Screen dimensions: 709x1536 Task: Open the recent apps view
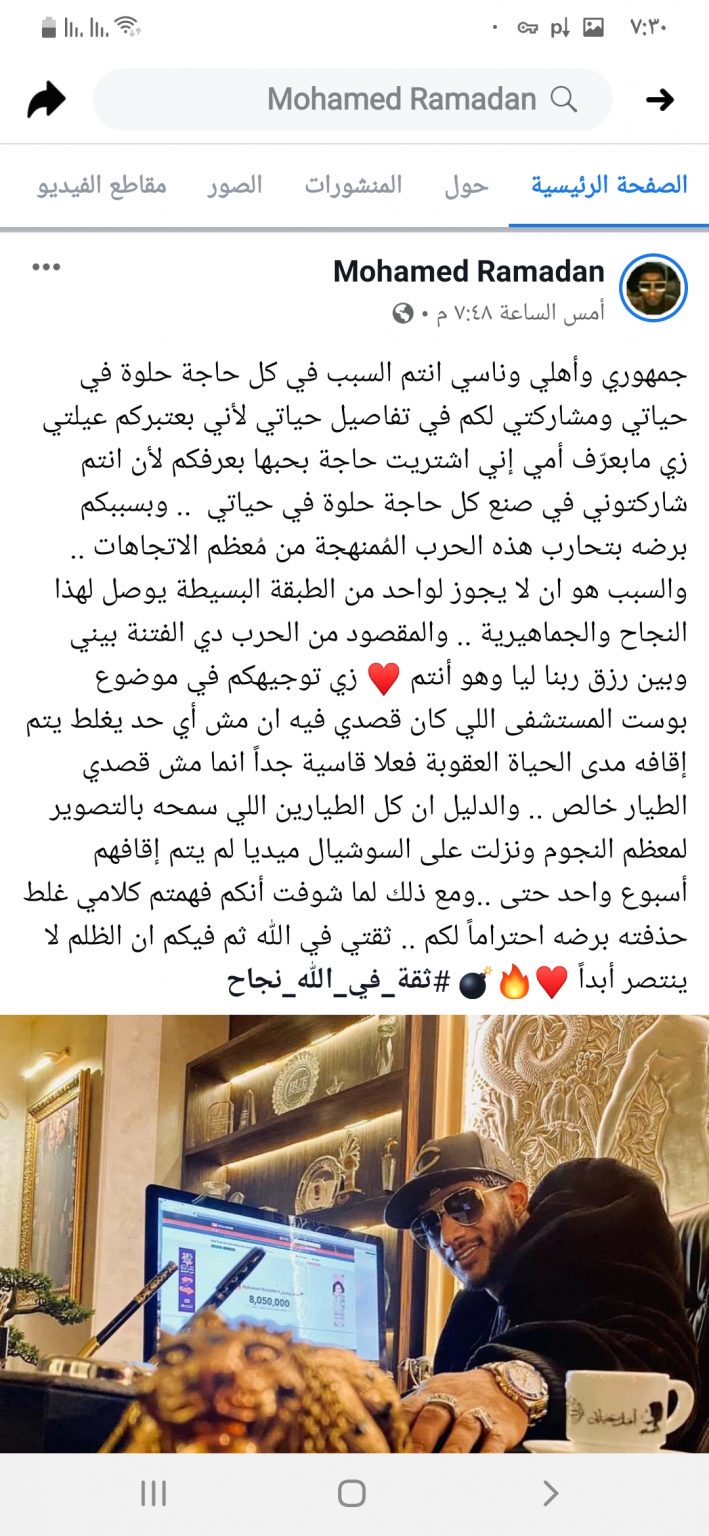tap(153, 1494)
